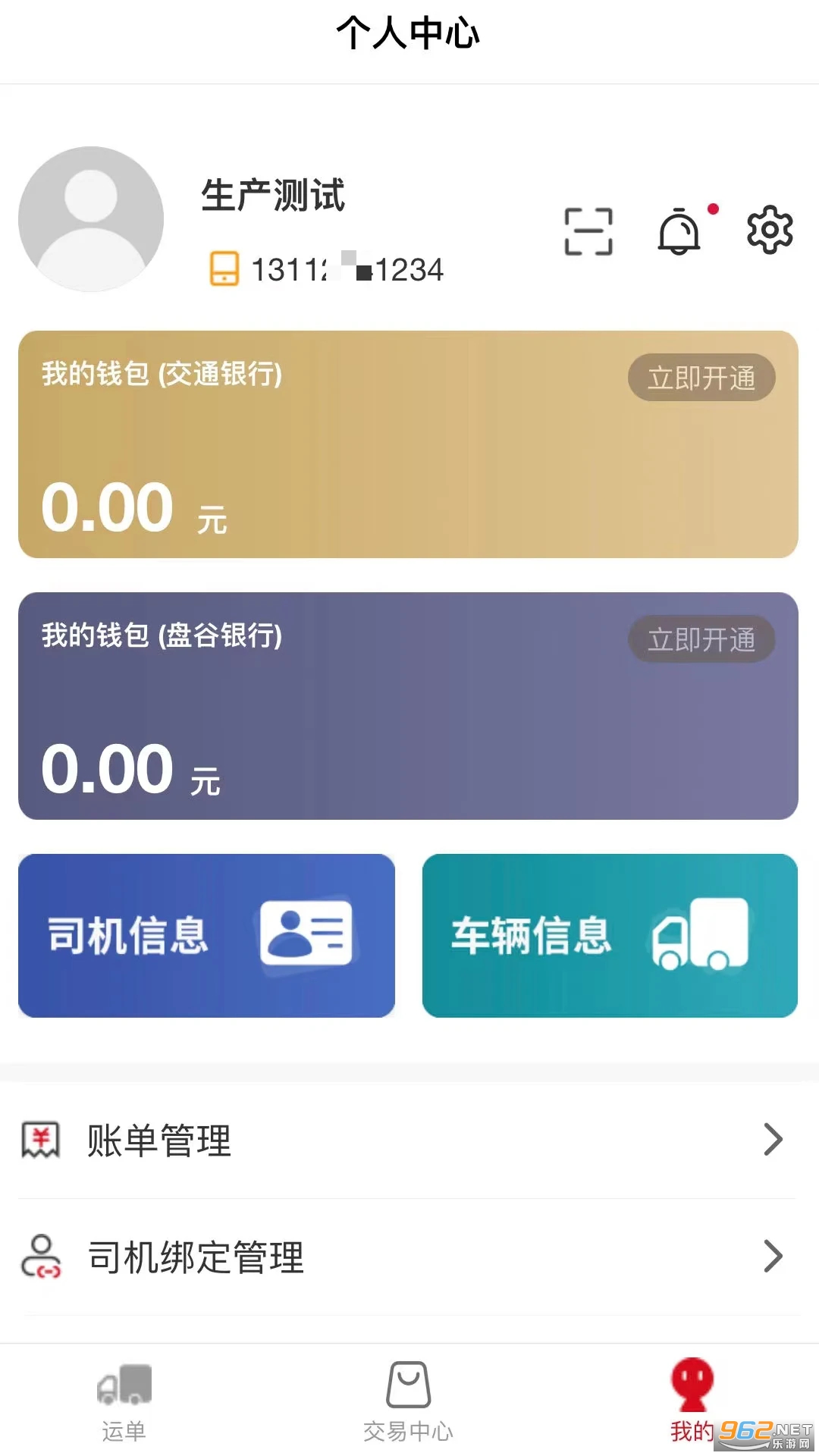Select the profile avatar placeholder
The width and height of the screenshot is (819, 1456).
point(91,218)
